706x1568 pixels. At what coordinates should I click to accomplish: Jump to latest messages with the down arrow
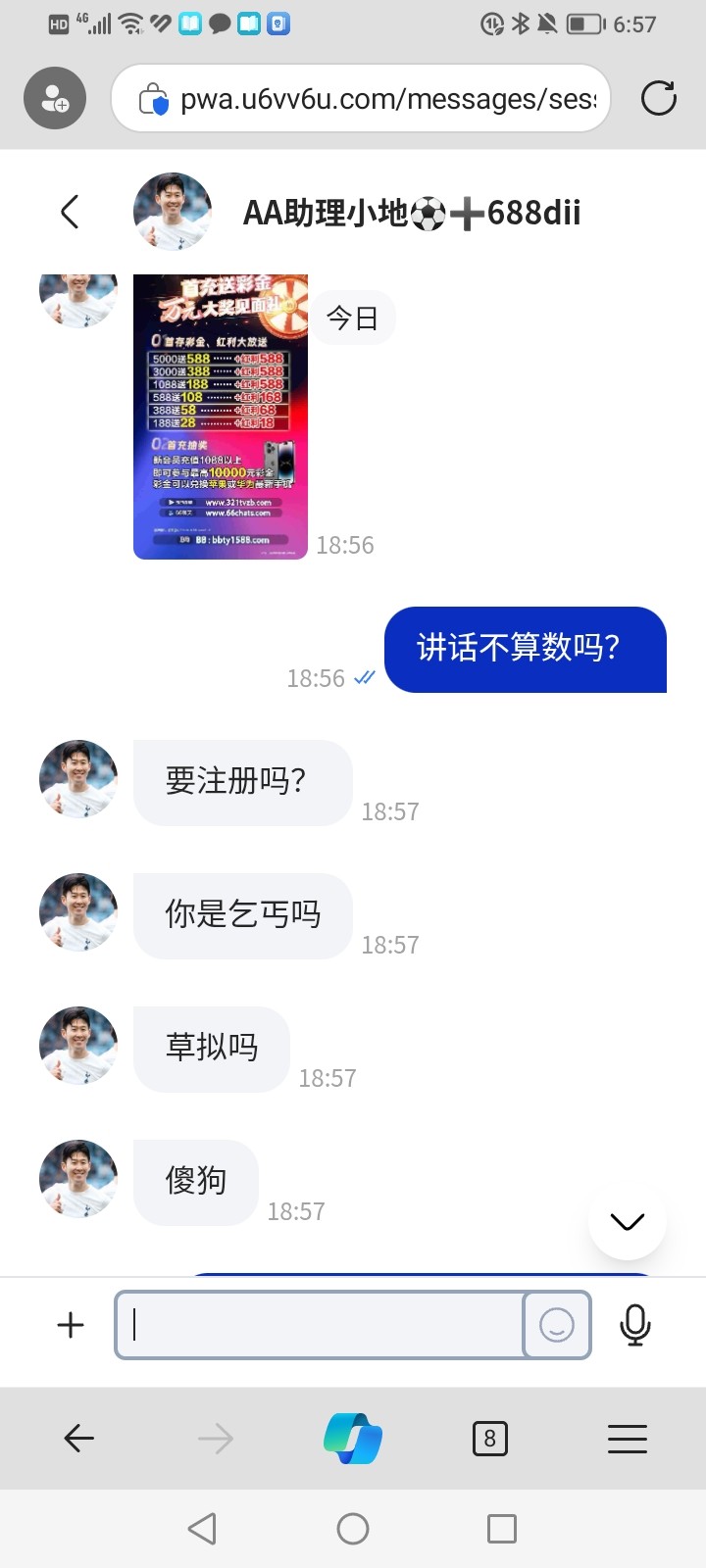(627, 1221)
